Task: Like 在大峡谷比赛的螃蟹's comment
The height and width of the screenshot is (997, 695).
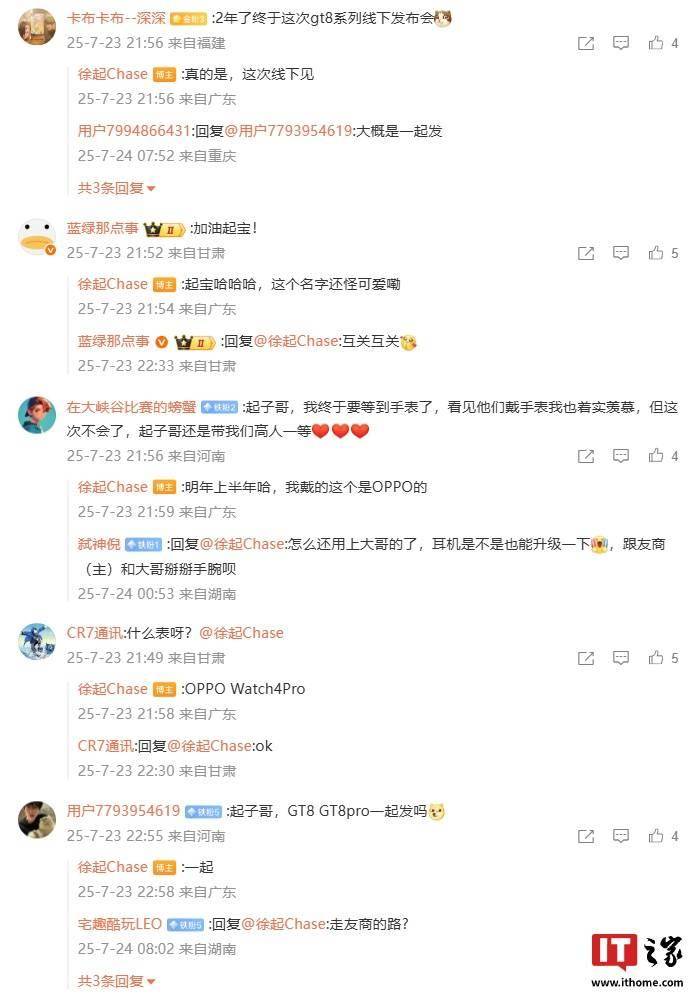Action: click(x=656, y=455)
